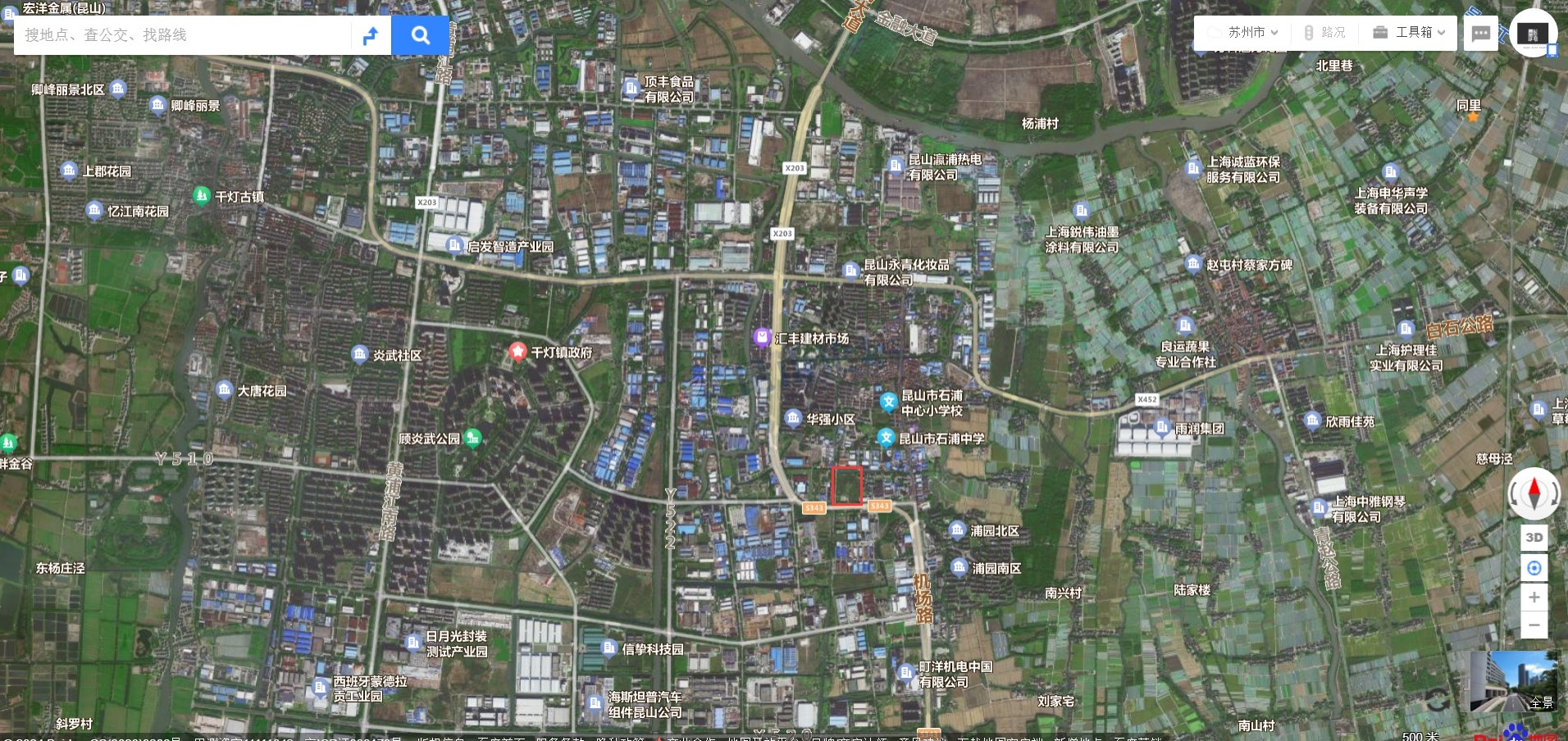Open the 汇丰建材市场 marker
Viewport: 1568px width, 741px height.
click(x=763, y=338)
